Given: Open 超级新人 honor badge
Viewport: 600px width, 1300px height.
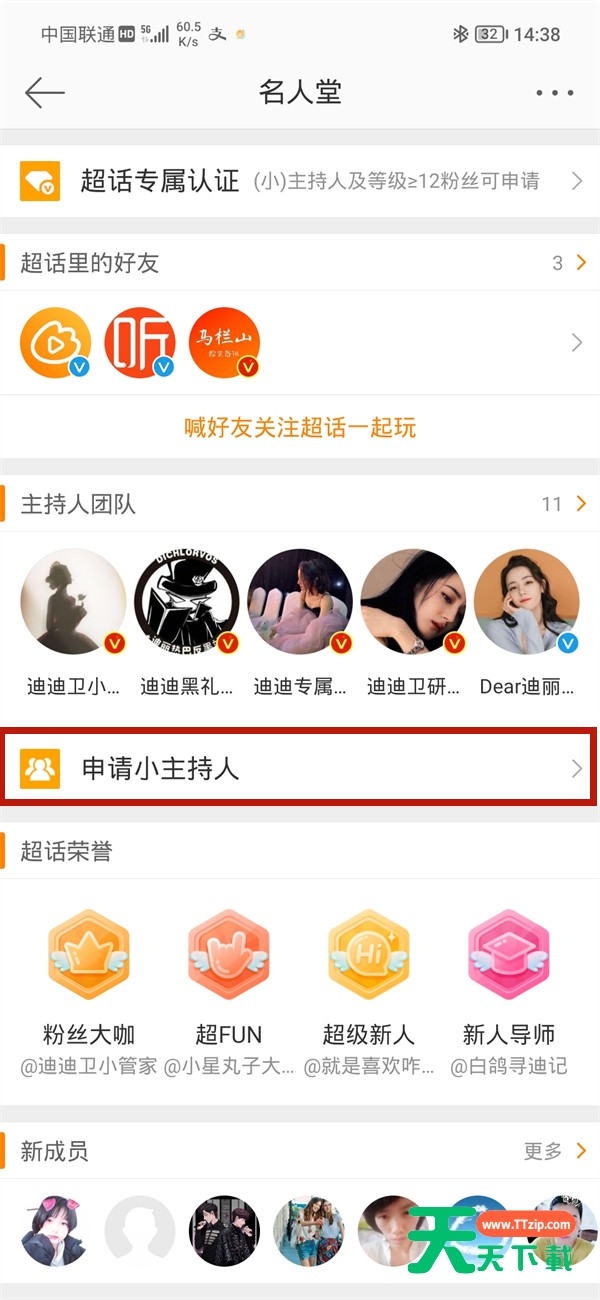Looking at the screenshot, I should (368, 955).
